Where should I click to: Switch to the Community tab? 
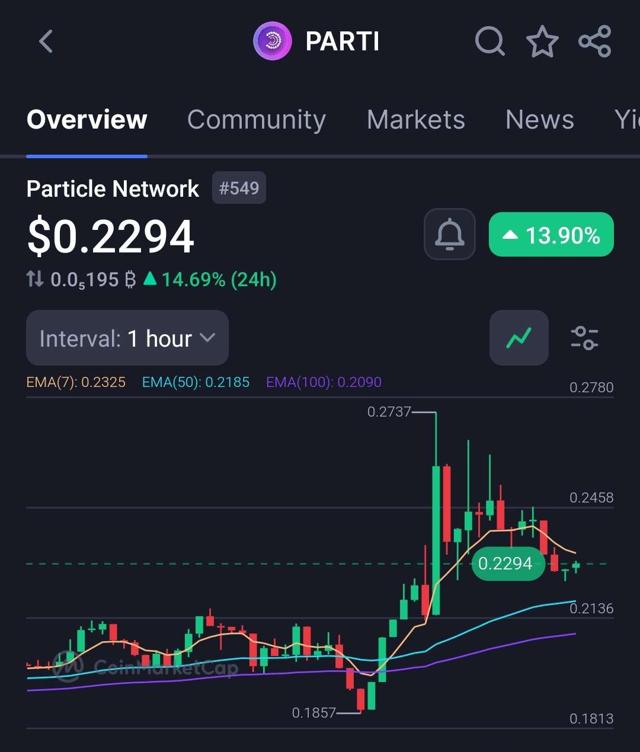(x=256, y=120)
